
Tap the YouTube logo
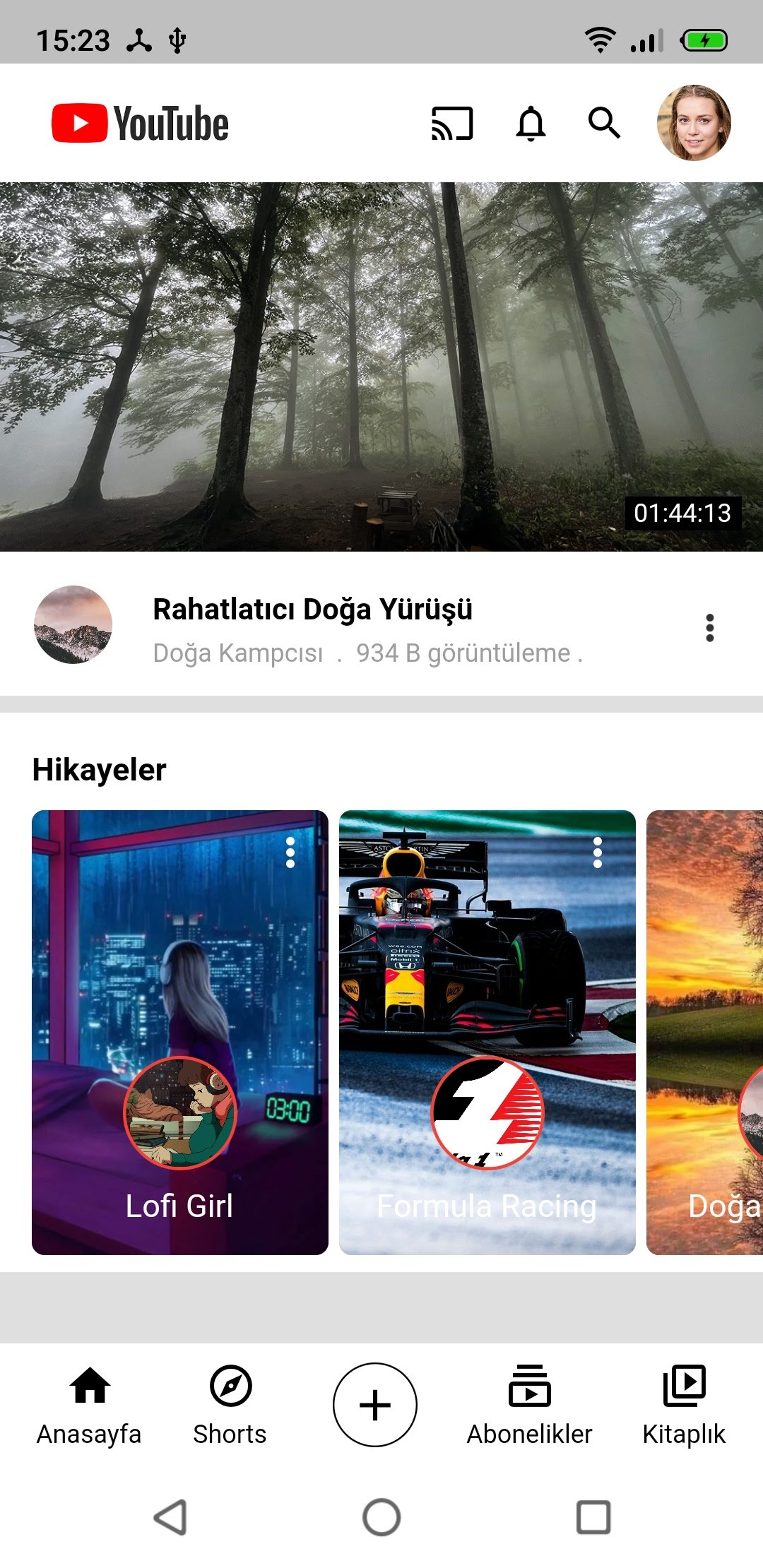[x=138, y=121]
